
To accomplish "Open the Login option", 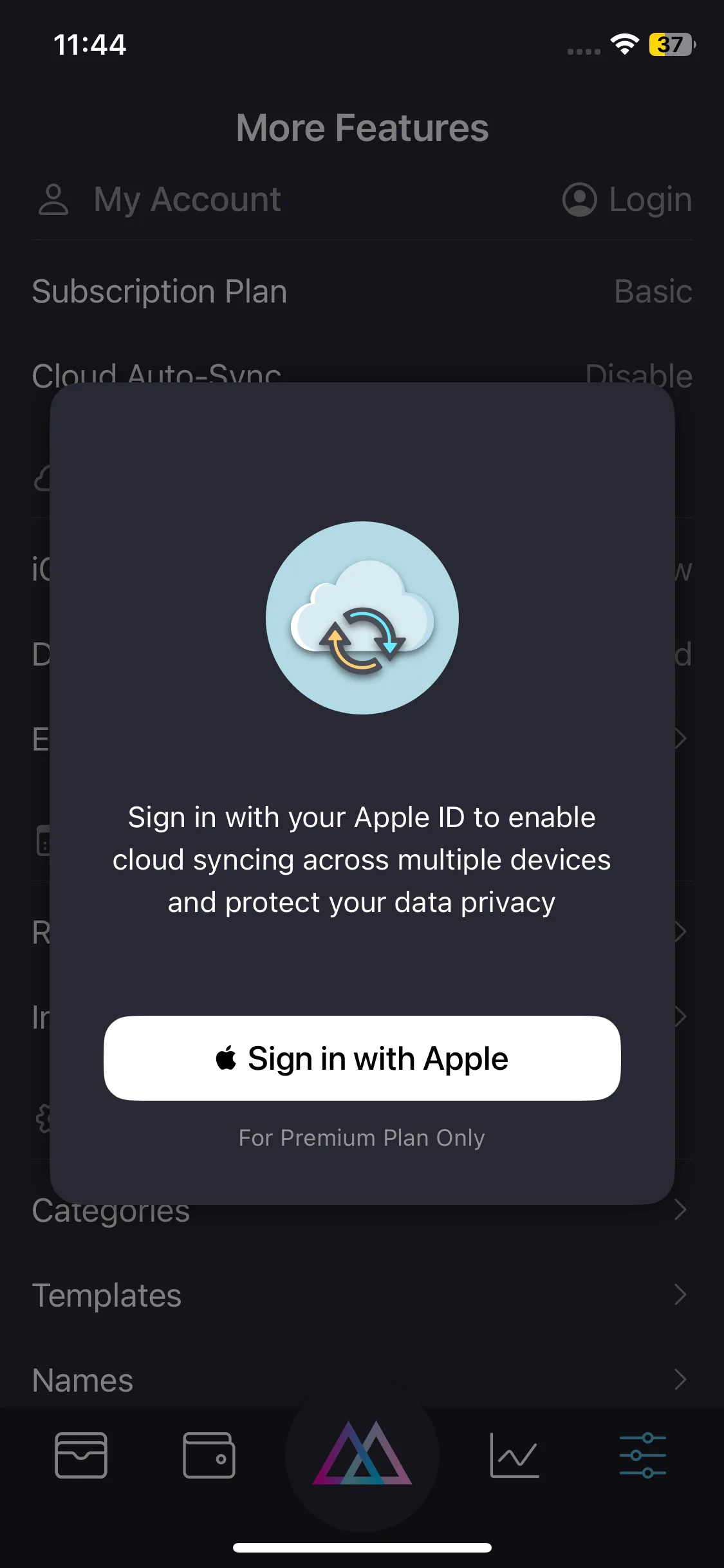I will click(x=627, y=200).
